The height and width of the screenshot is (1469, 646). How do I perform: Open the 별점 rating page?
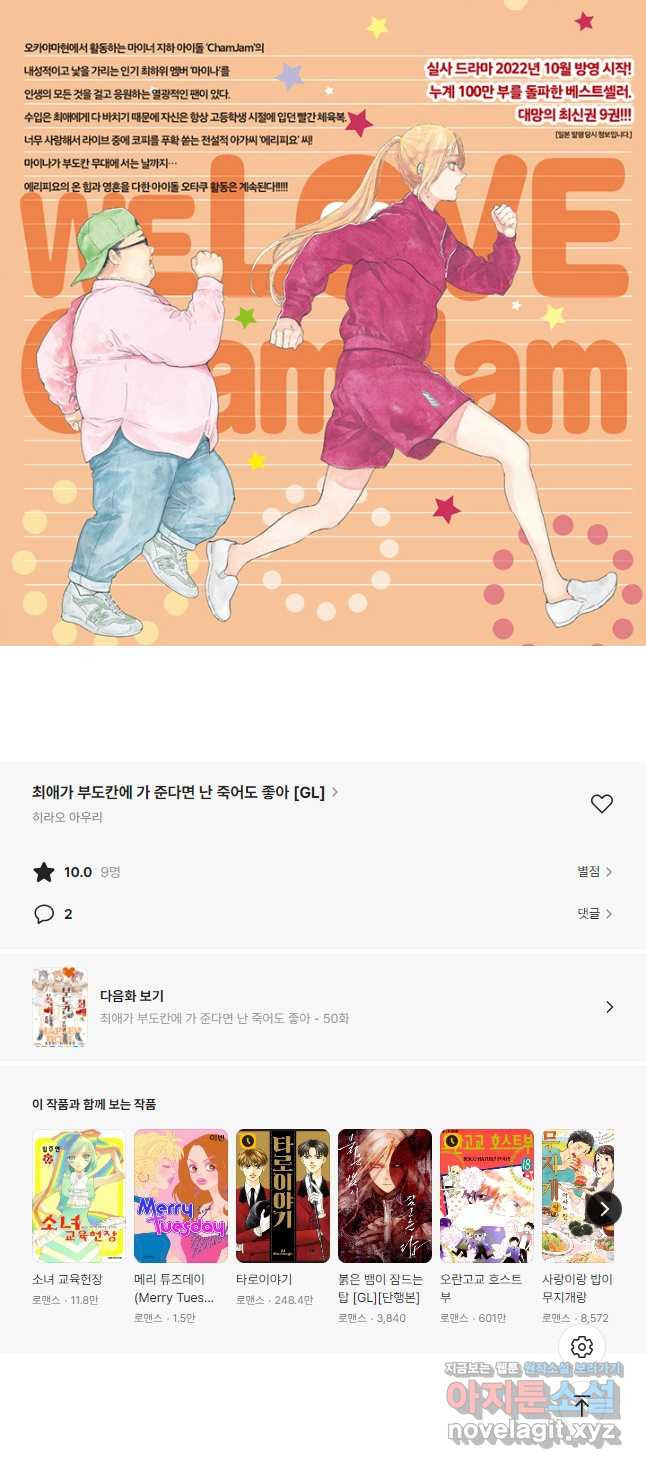point(594,872)
